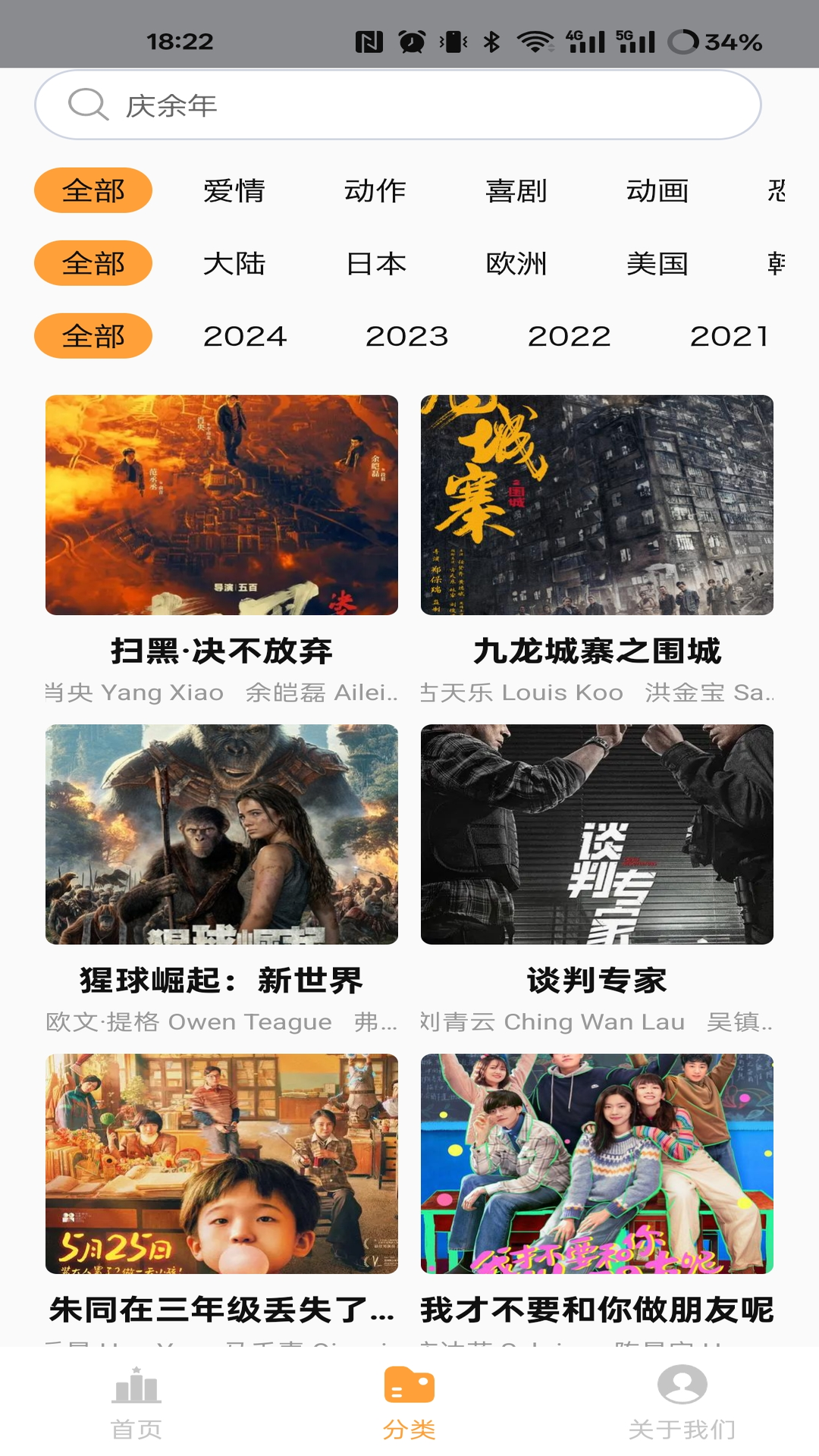Select the 爱情 genre filter
The height and width of the screenshot is (1456, 819).
click(234, 191)
